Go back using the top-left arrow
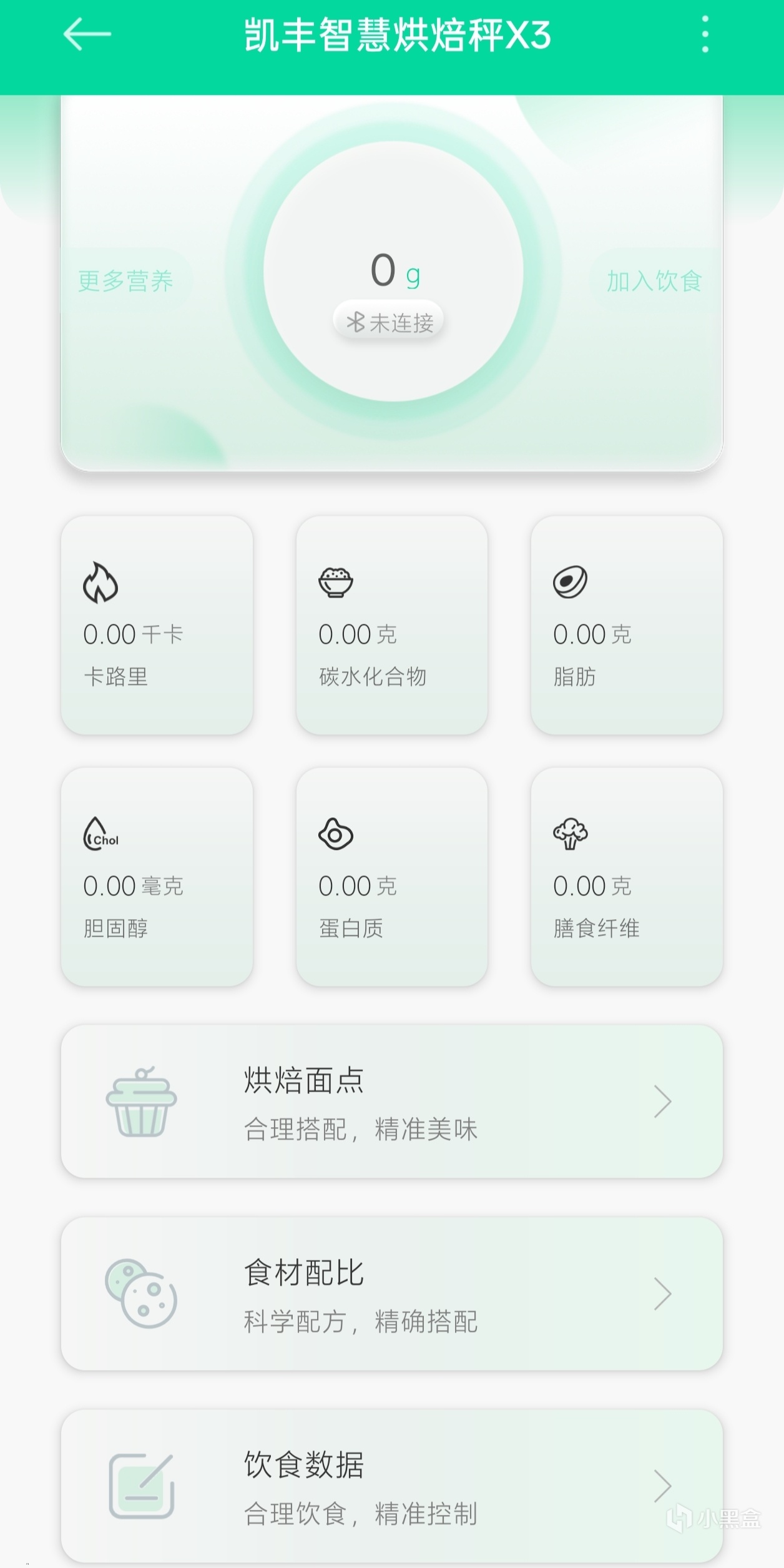 point(87,34)
